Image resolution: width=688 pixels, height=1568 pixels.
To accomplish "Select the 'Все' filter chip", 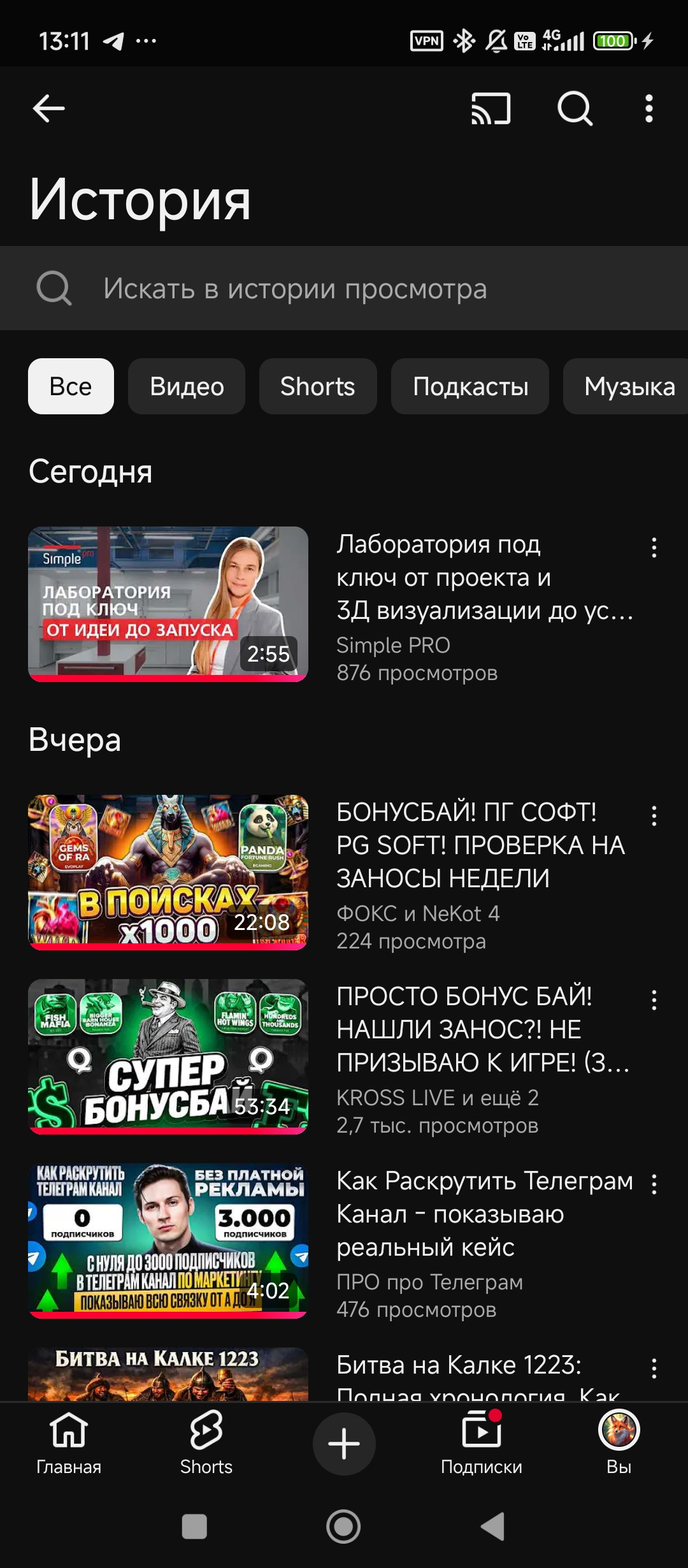I will click(x=71, y=386).
